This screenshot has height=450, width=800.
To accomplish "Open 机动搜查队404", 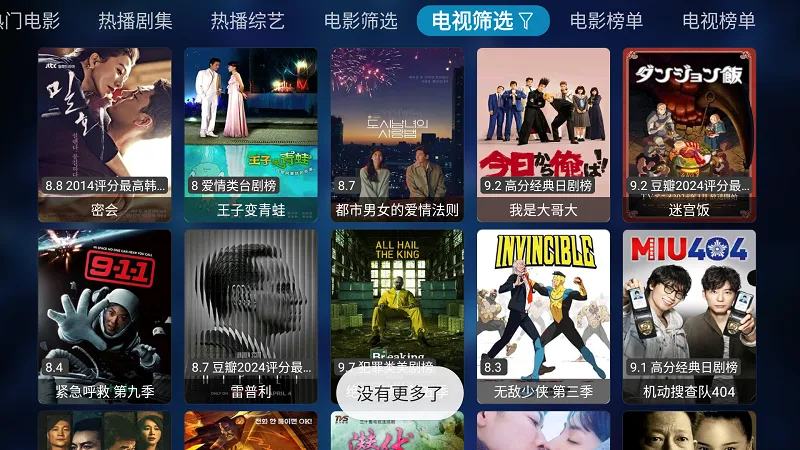I will coord(689,316).
